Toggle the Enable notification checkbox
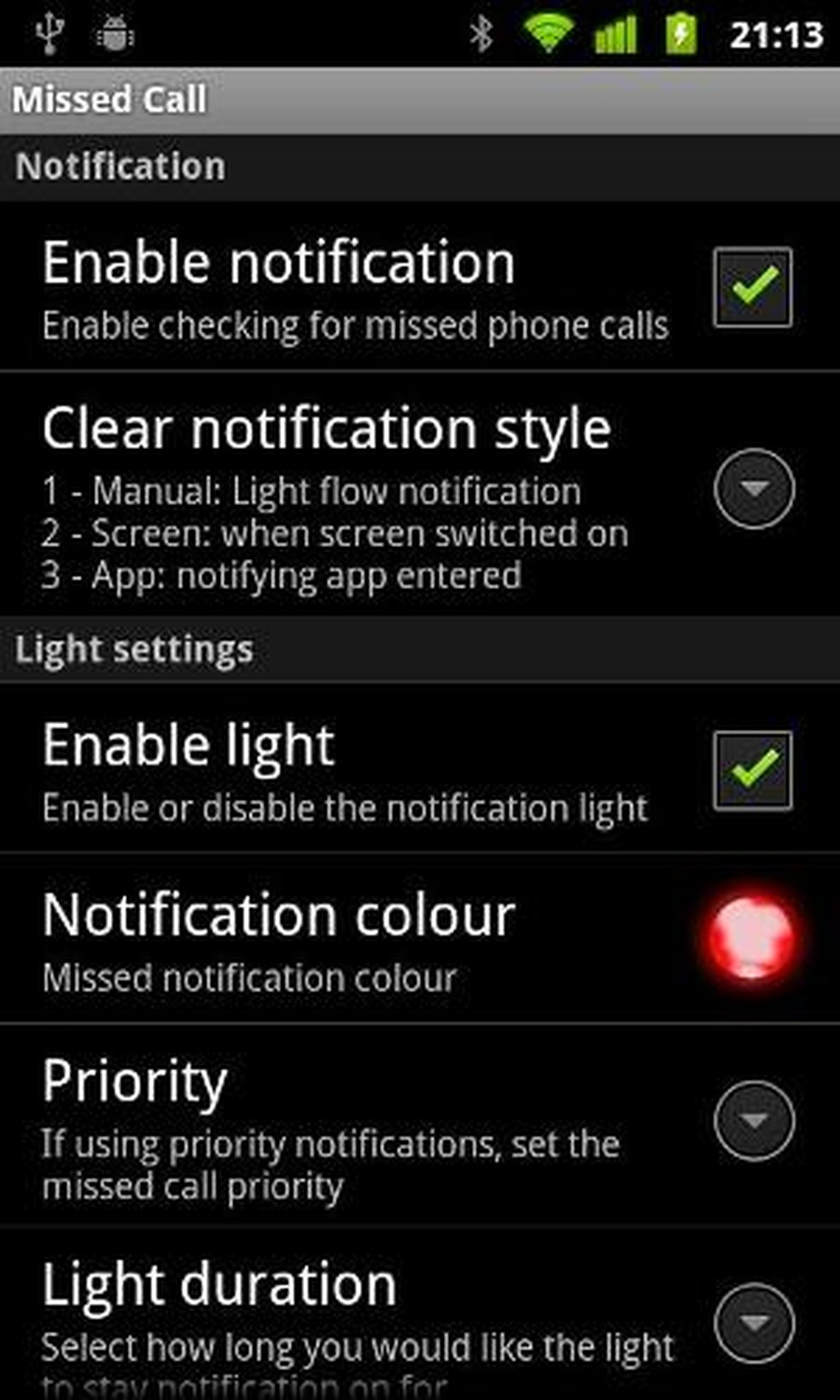Image resolution: width=840 pixels, height=1400 pixels. pos(752,288)
